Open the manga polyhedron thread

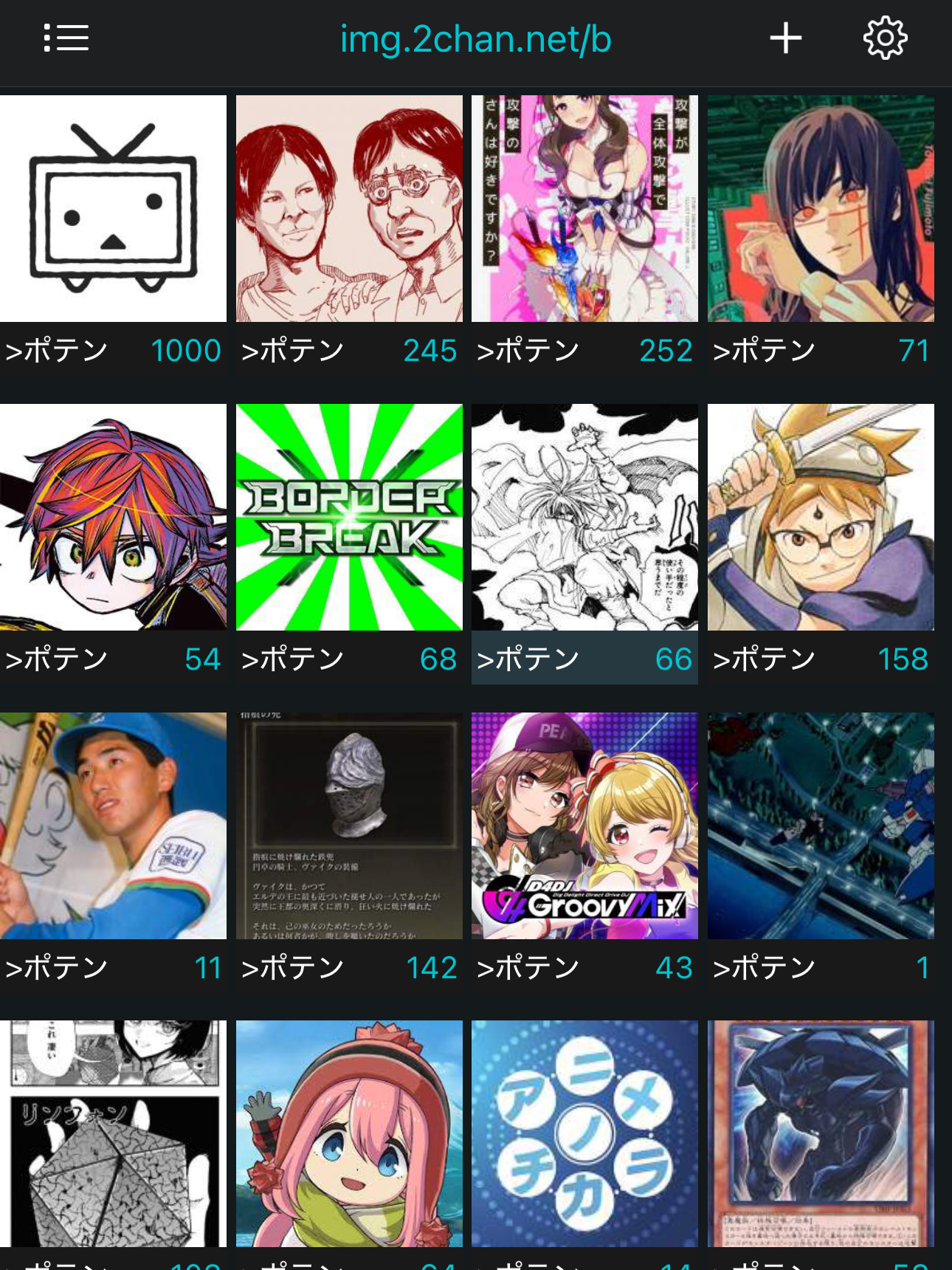tap(113, 1133)
